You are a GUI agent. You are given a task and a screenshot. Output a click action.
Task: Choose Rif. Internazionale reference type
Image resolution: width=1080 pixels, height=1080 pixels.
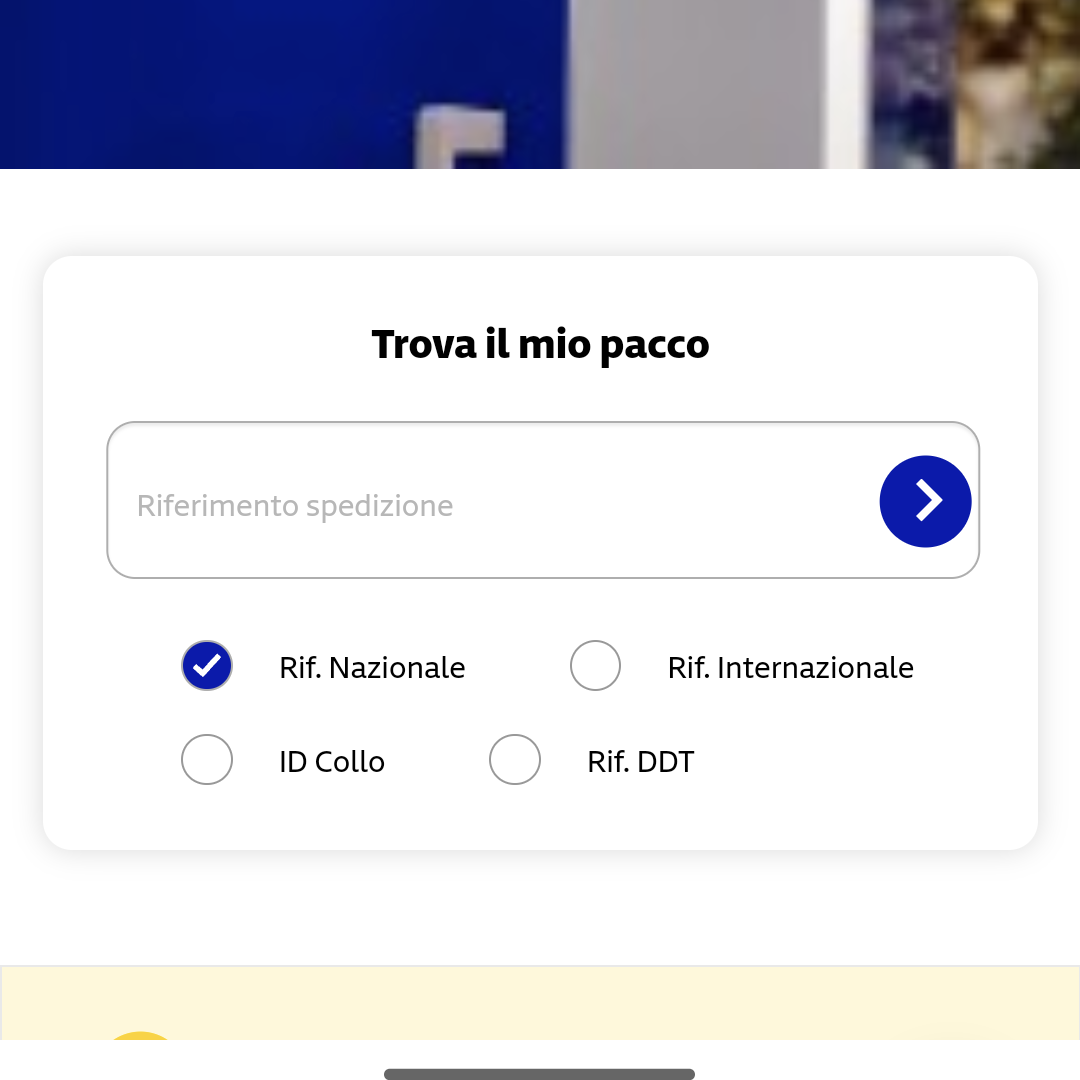coord(595,666)
